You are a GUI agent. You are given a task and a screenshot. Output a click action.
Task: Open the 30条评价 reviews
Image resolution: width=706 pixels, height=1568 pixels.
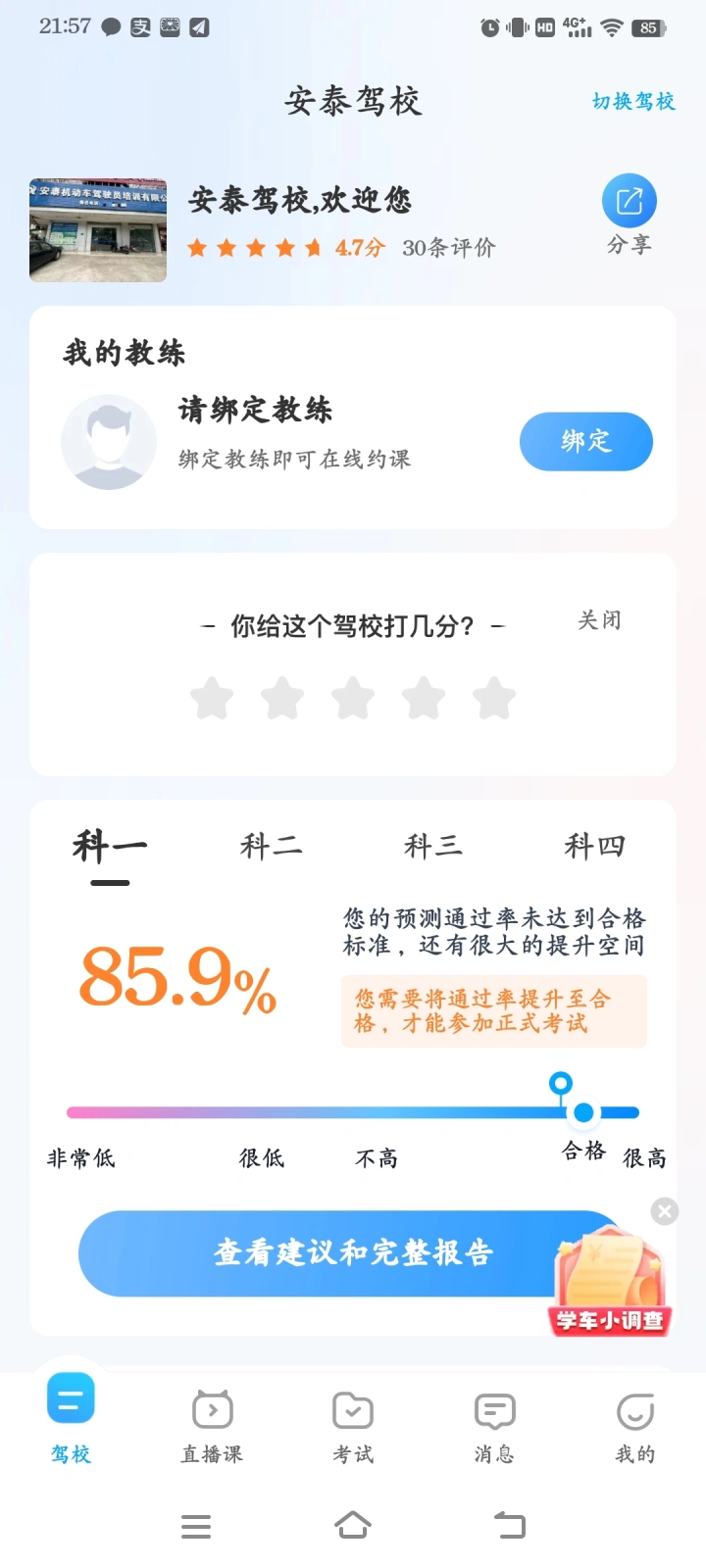(x=448, y=248)
